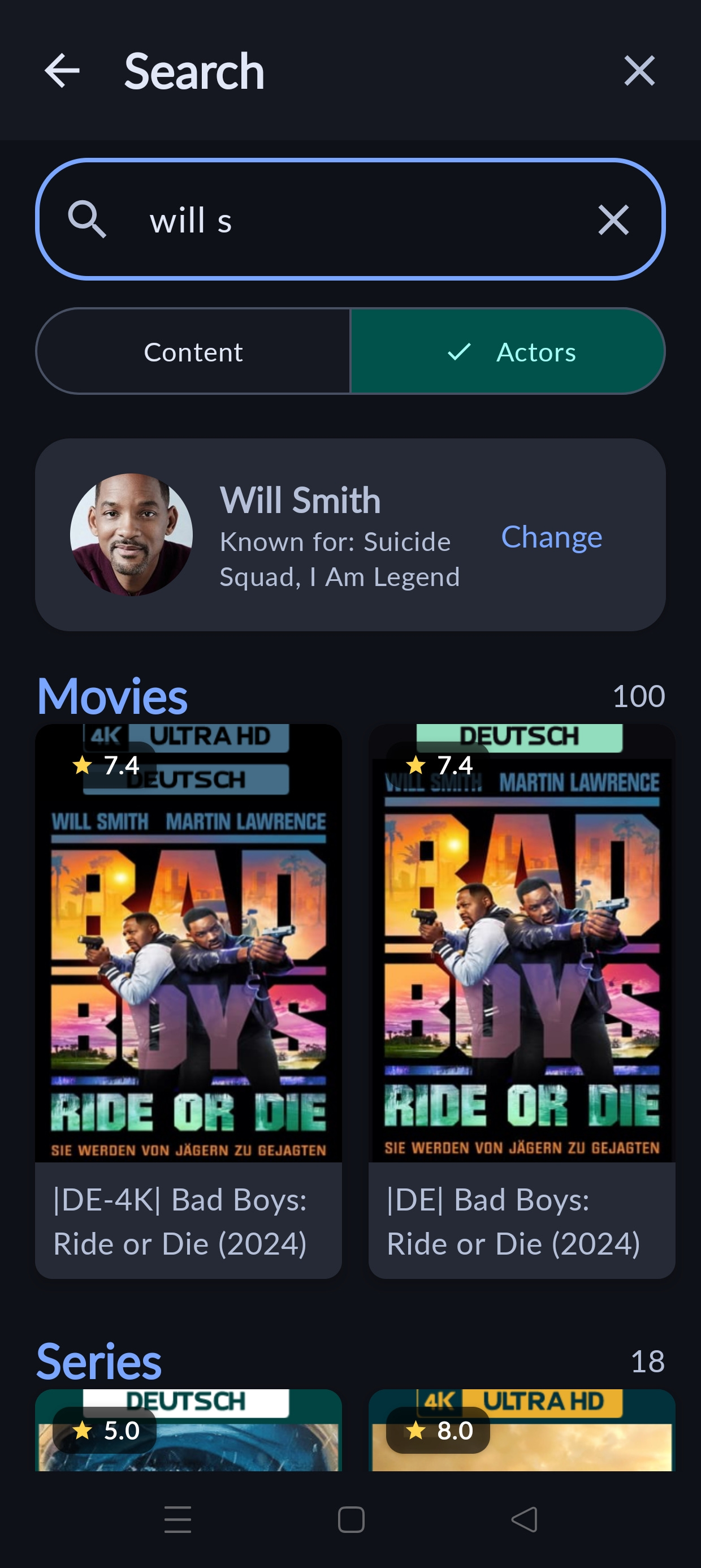Tap Change next to Will Smith

click(x=551, y=537)
